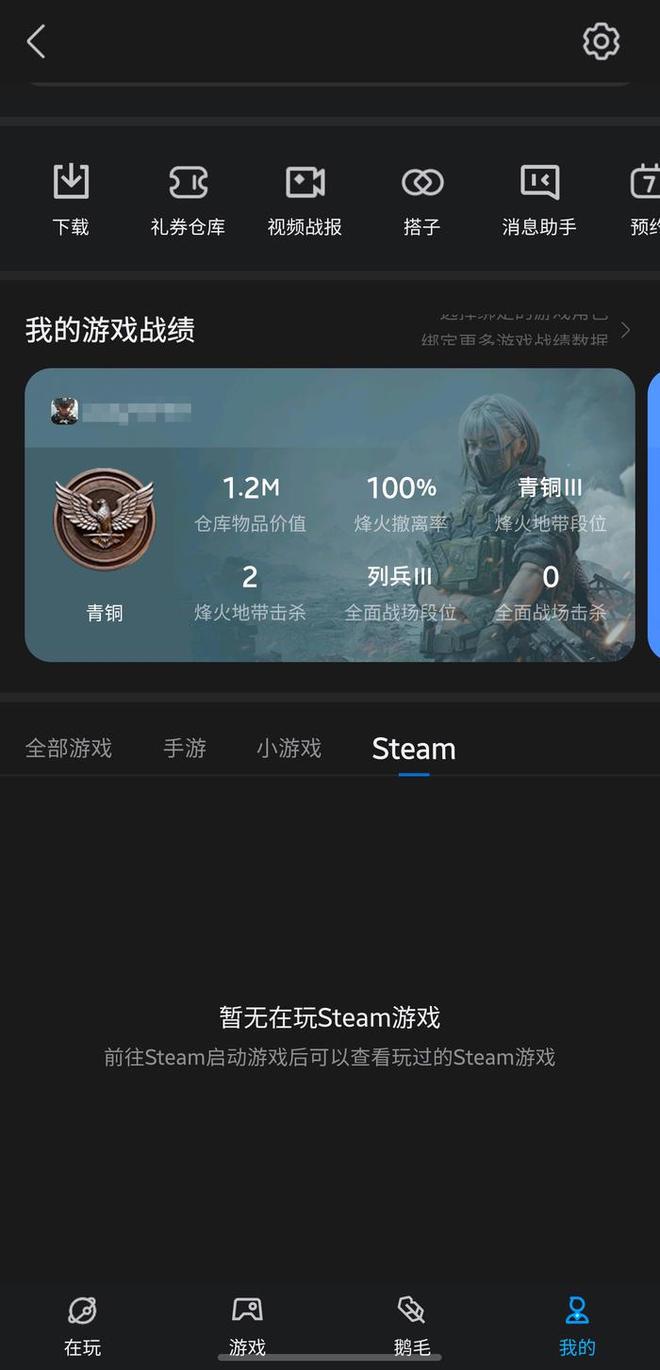Select the Steam tab
This screenshot has height=1370, width=660.
coord(413,748)
